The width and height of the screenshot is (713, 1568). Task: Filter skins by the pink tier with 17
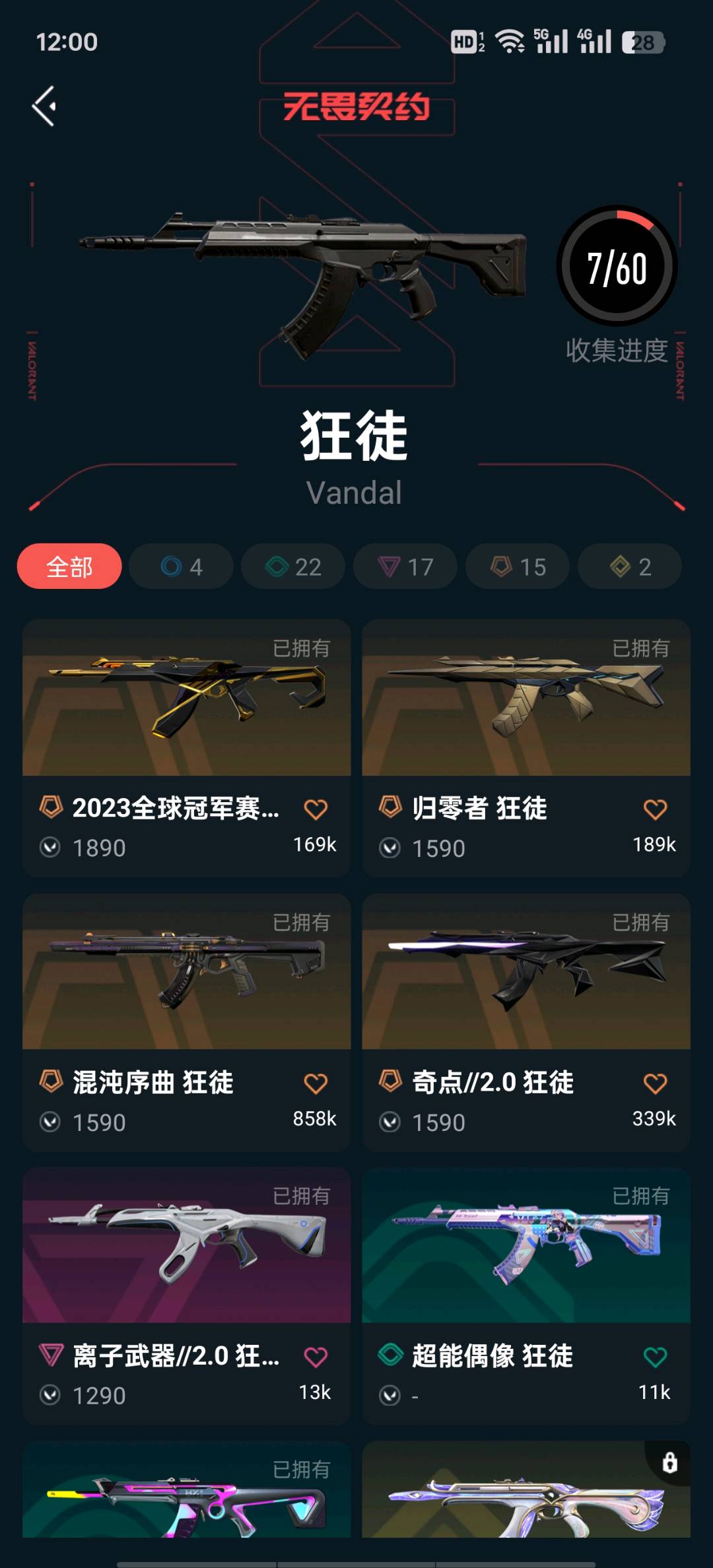click(405, 566)
